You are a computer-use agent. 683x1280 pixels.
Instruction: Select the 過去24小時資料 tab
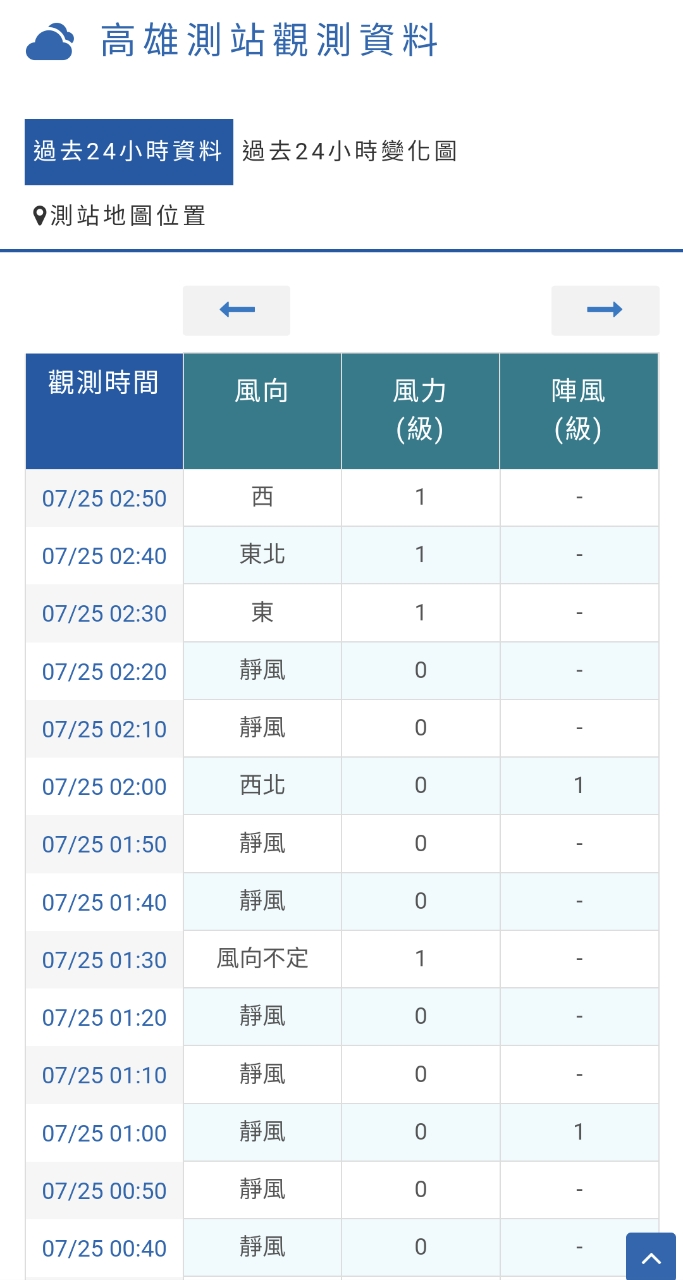[128, 152]
